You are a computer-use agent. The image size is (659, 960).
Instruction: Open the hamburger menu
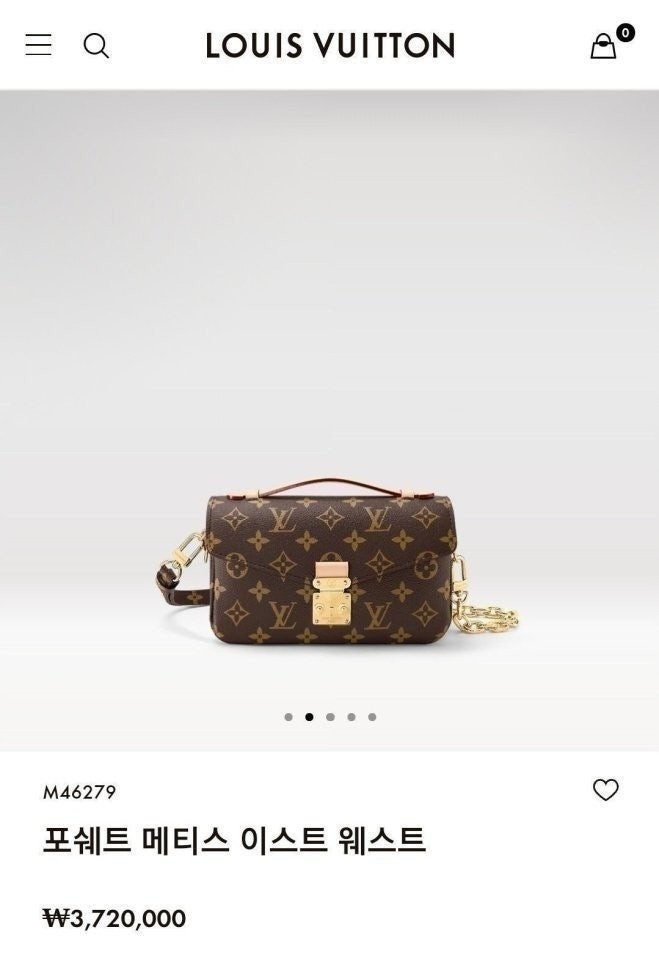38,45
